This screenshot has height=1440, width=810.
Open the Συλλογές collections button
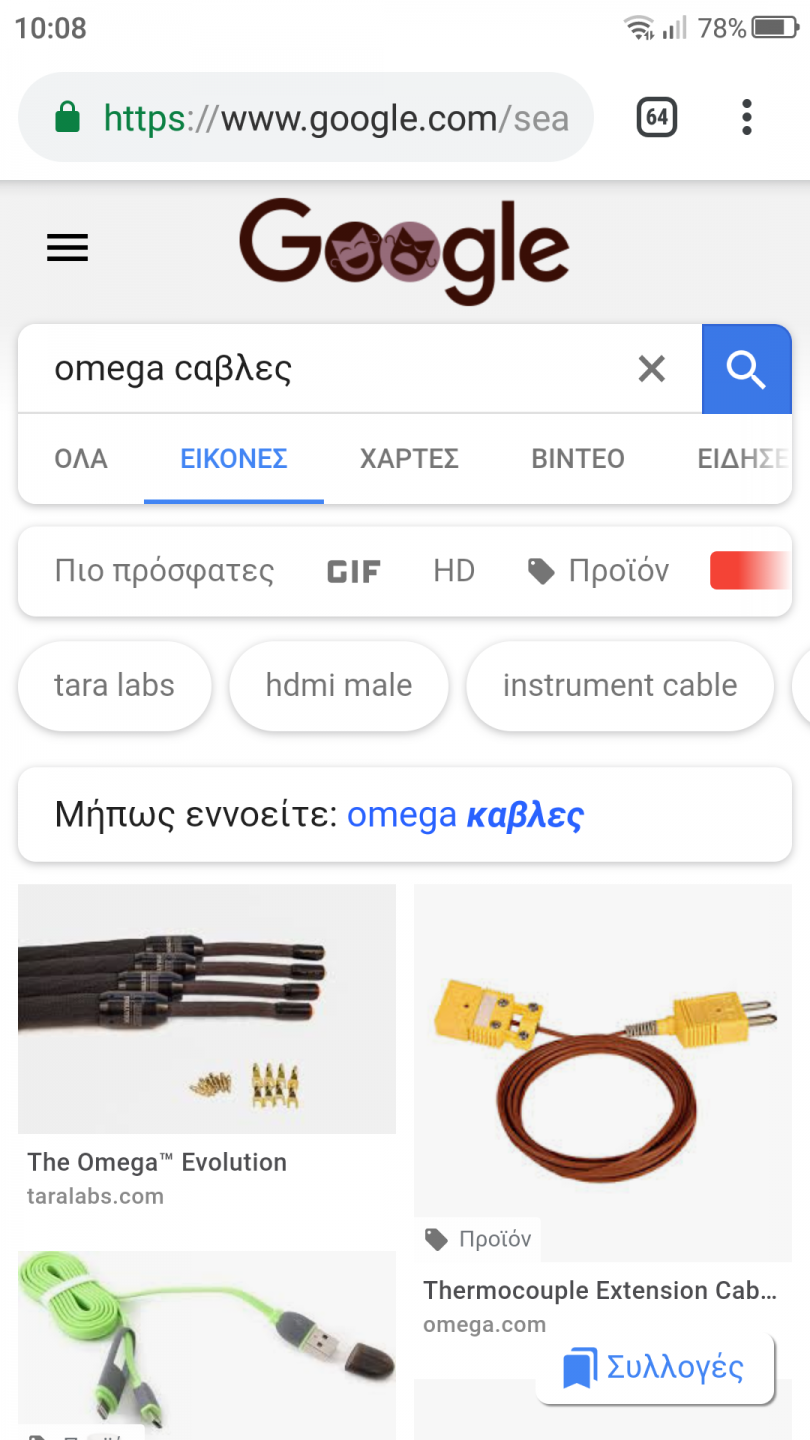point(655,1367)
